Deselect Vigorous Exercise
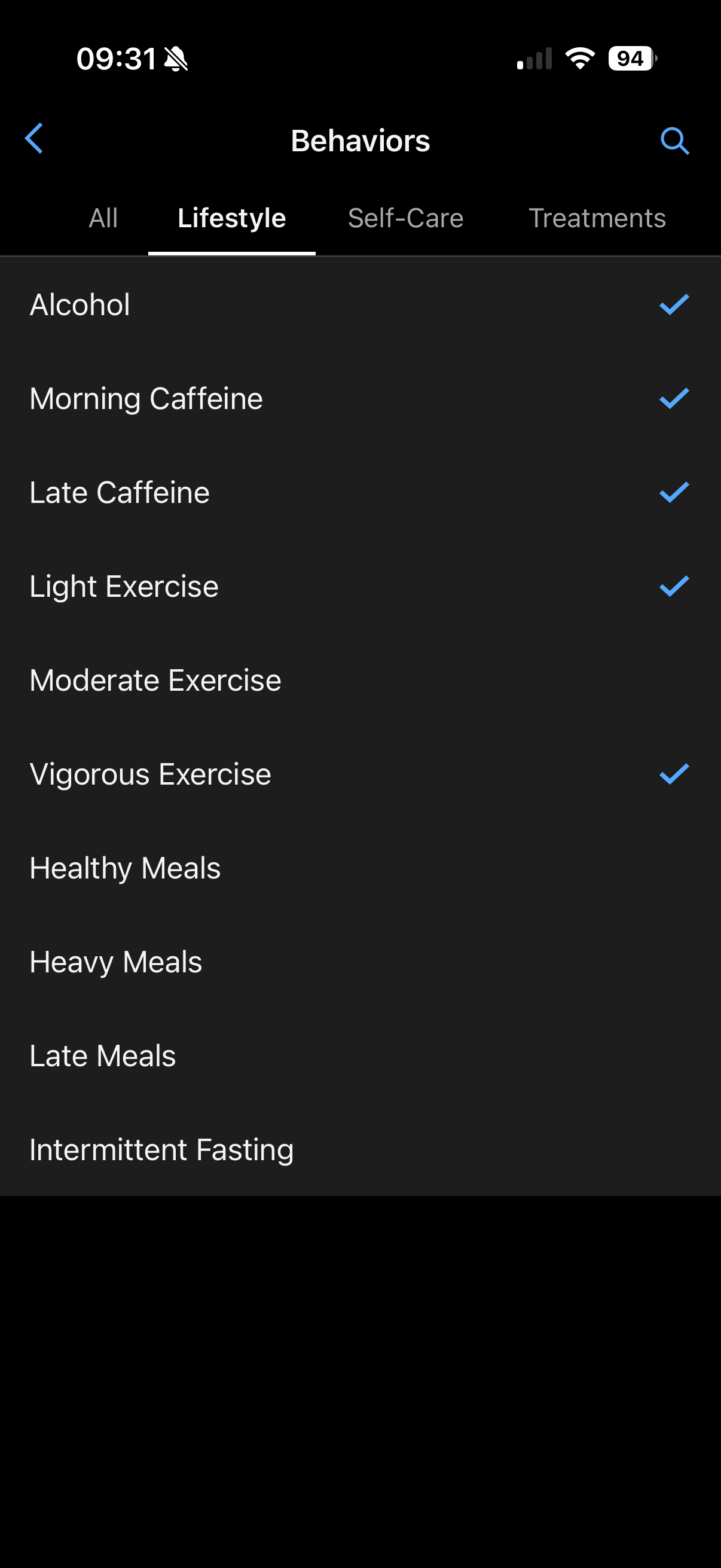 point(360,774)
